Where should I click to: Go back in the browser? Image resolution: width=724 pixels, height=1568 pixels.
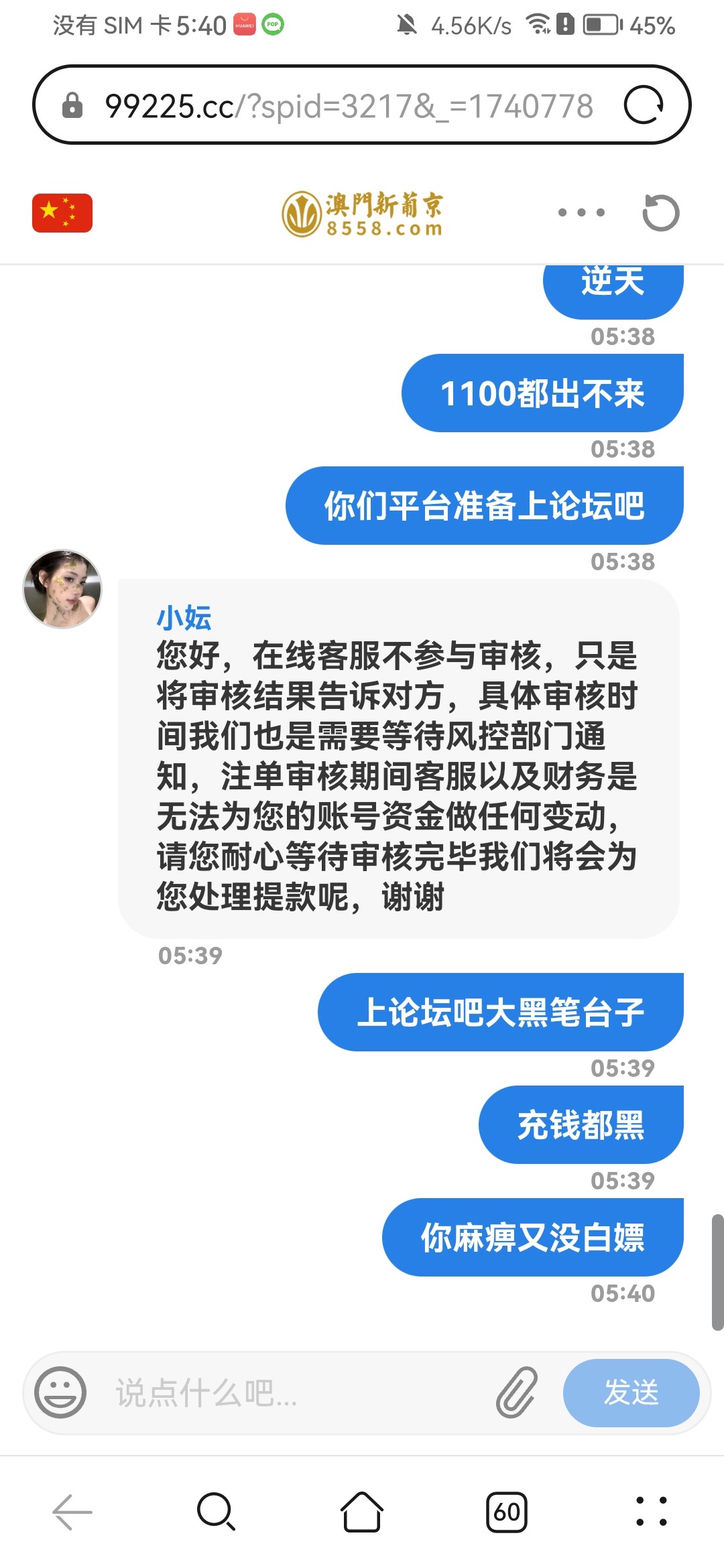pyautogui.click(x=72, y=1512)
